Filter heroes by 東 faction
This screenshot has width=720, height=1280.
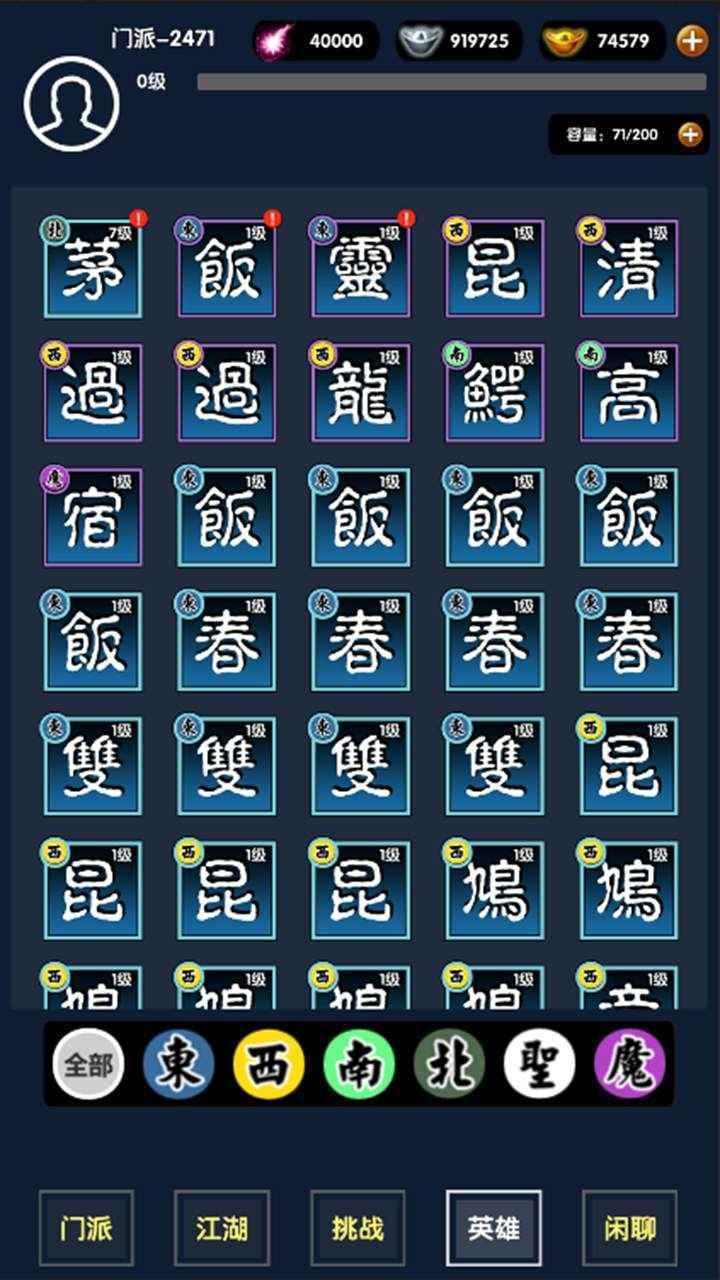(x=178, y=1064)
